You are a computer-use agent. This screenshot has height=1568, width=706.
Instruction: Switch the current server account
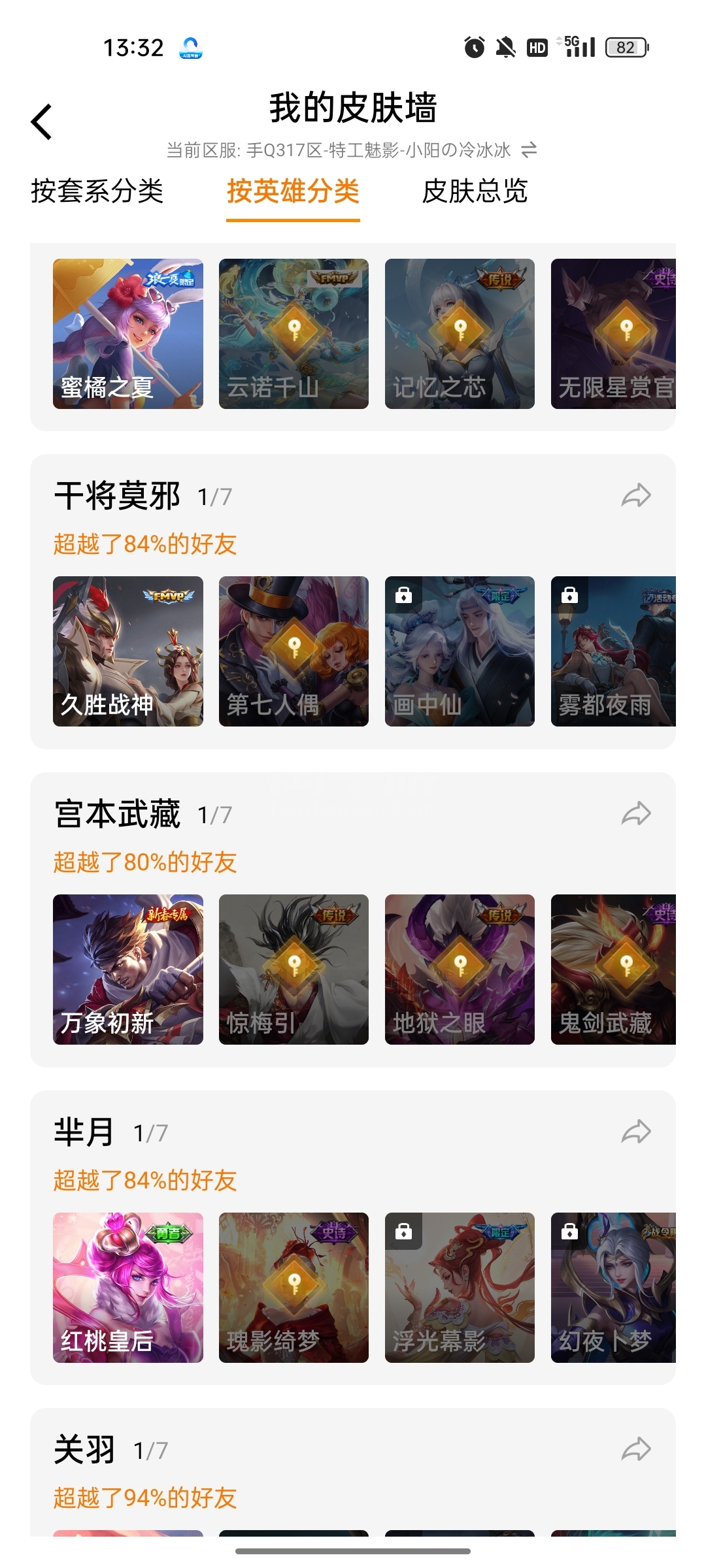[x=529, y=150]
